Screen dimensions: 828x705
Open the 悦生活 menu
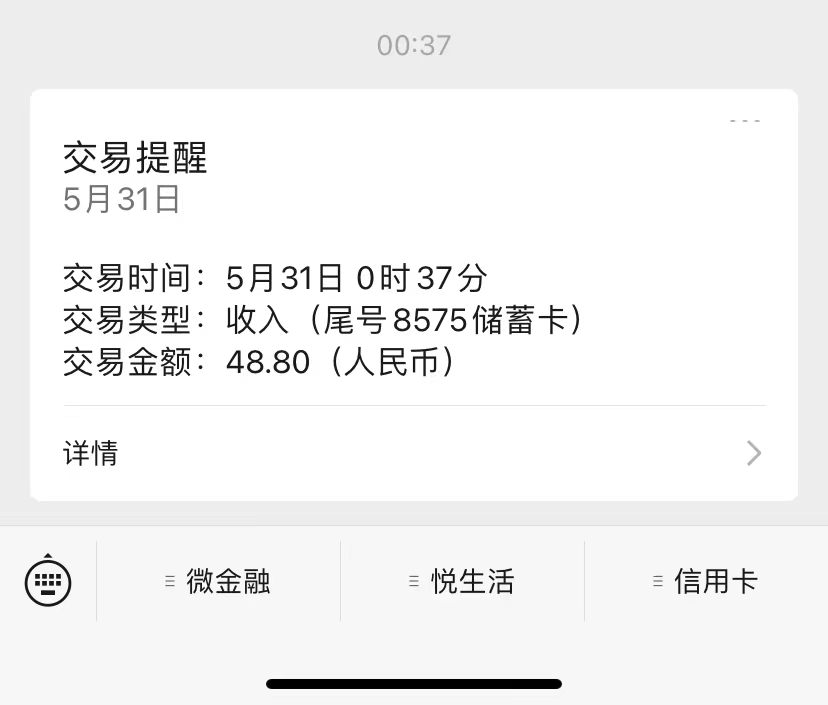[x=462, y=581]
